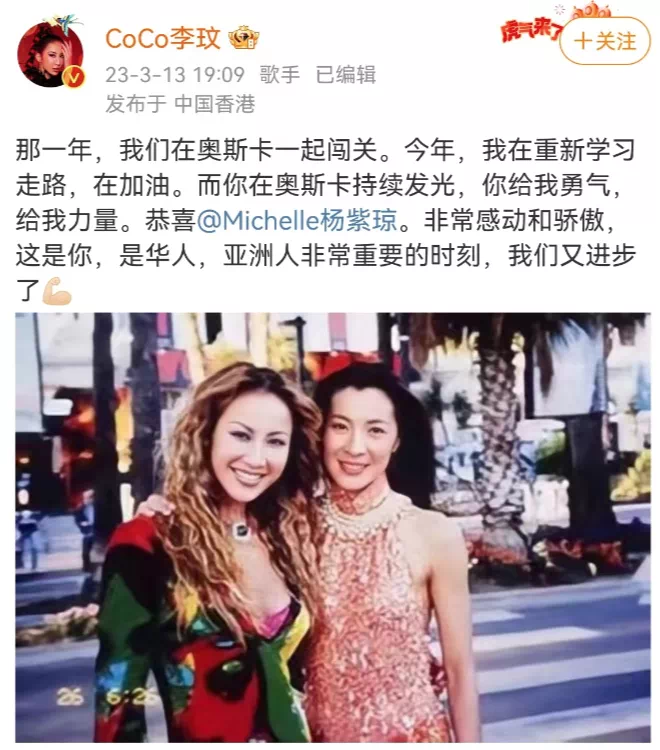Open CoCo李玟's profile avatar
660x750 pixels.
click(50, 53)
